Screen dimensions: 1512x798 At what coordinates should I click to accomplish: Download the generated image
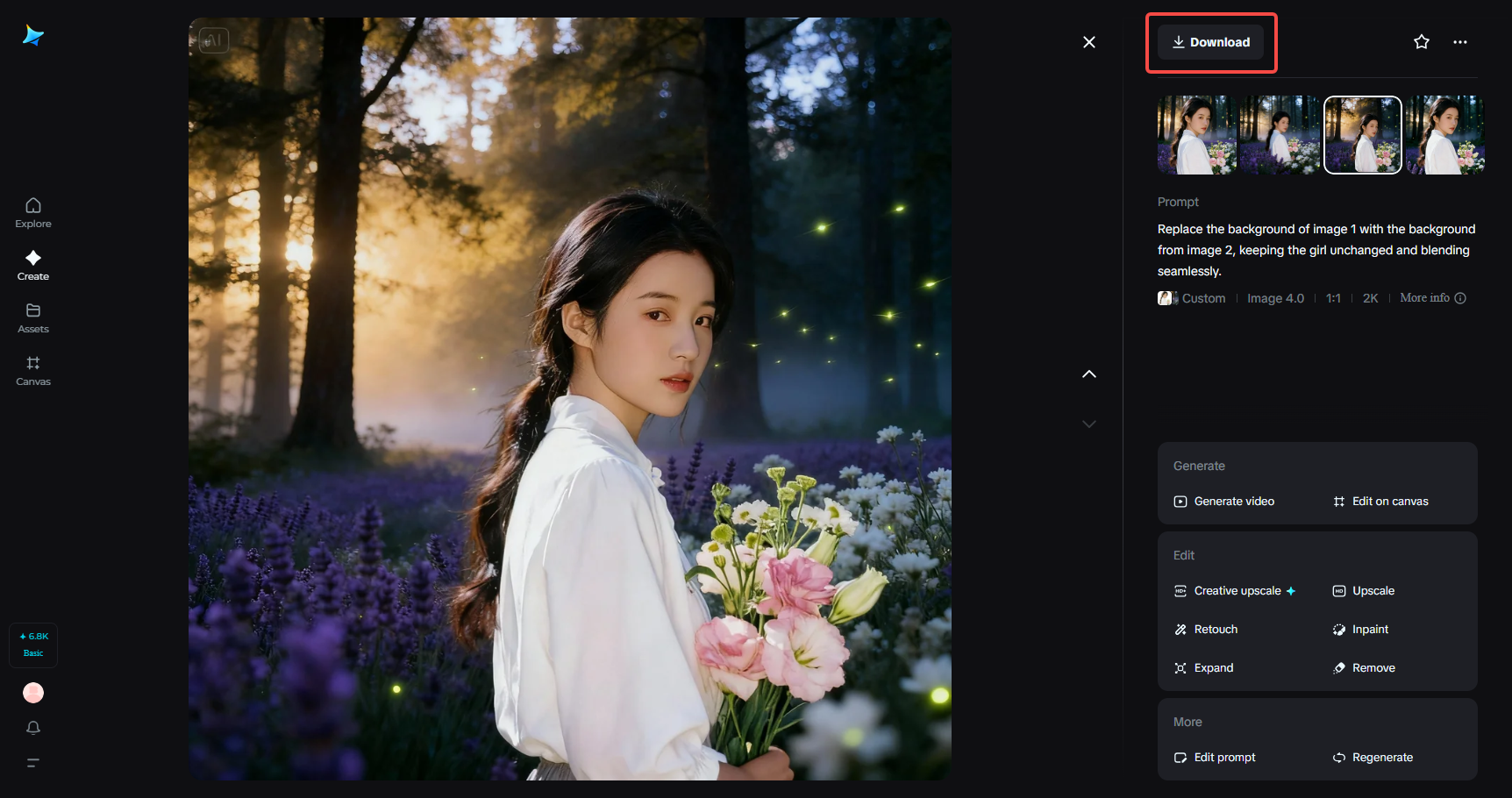coord(1210,42)
